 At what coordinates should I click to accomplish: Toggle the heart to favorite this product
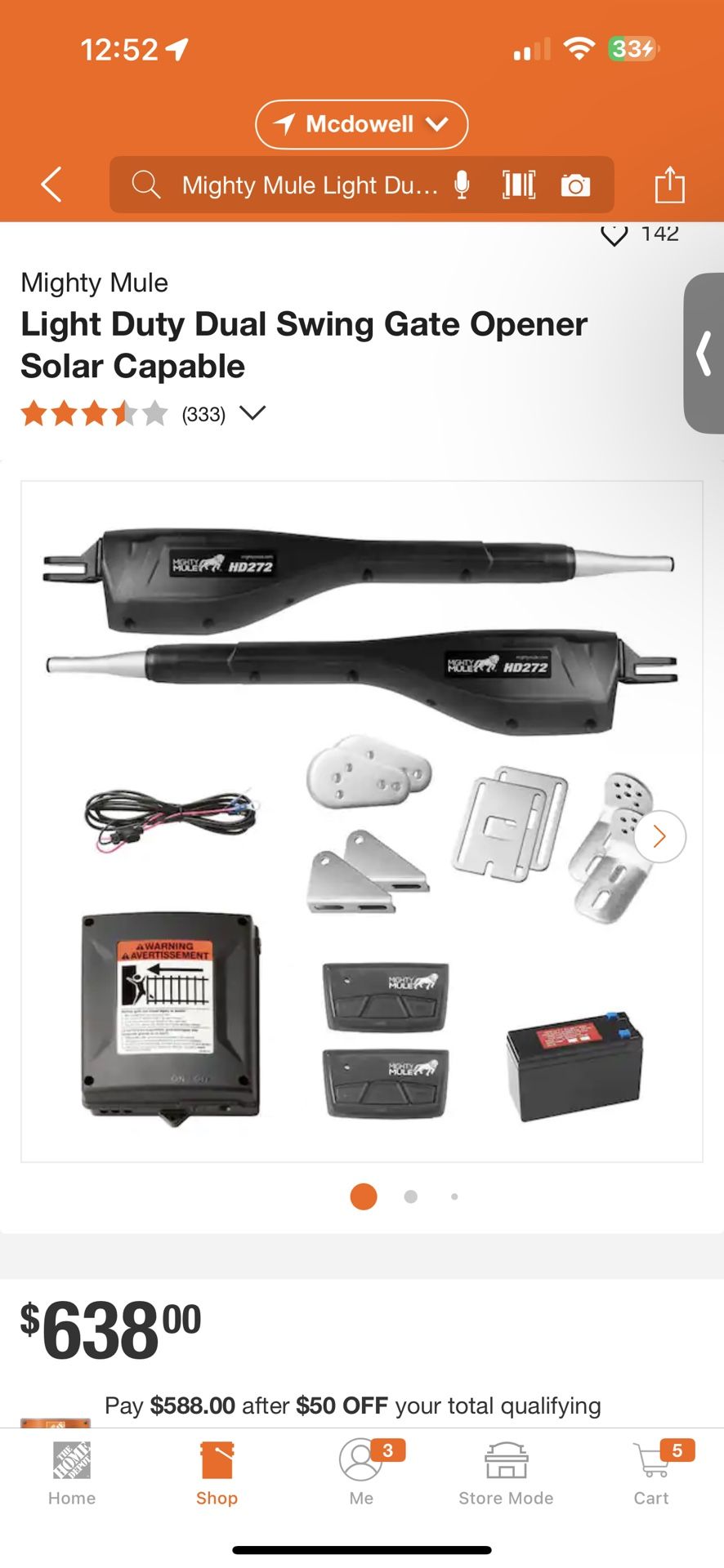(x=614, y=234)
